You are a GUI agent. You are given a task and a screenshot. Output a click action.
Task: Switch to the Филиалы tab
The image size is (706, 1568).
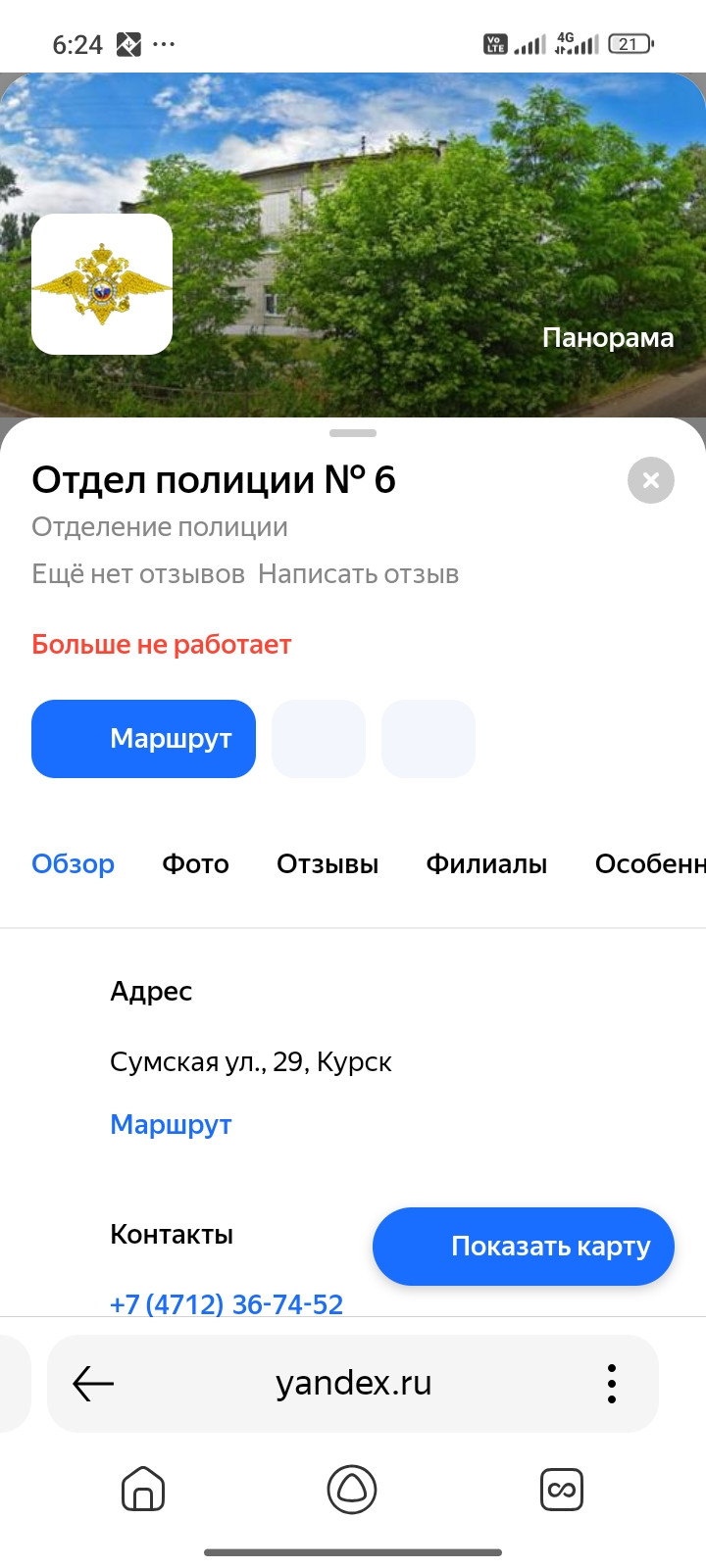(485, 864)
